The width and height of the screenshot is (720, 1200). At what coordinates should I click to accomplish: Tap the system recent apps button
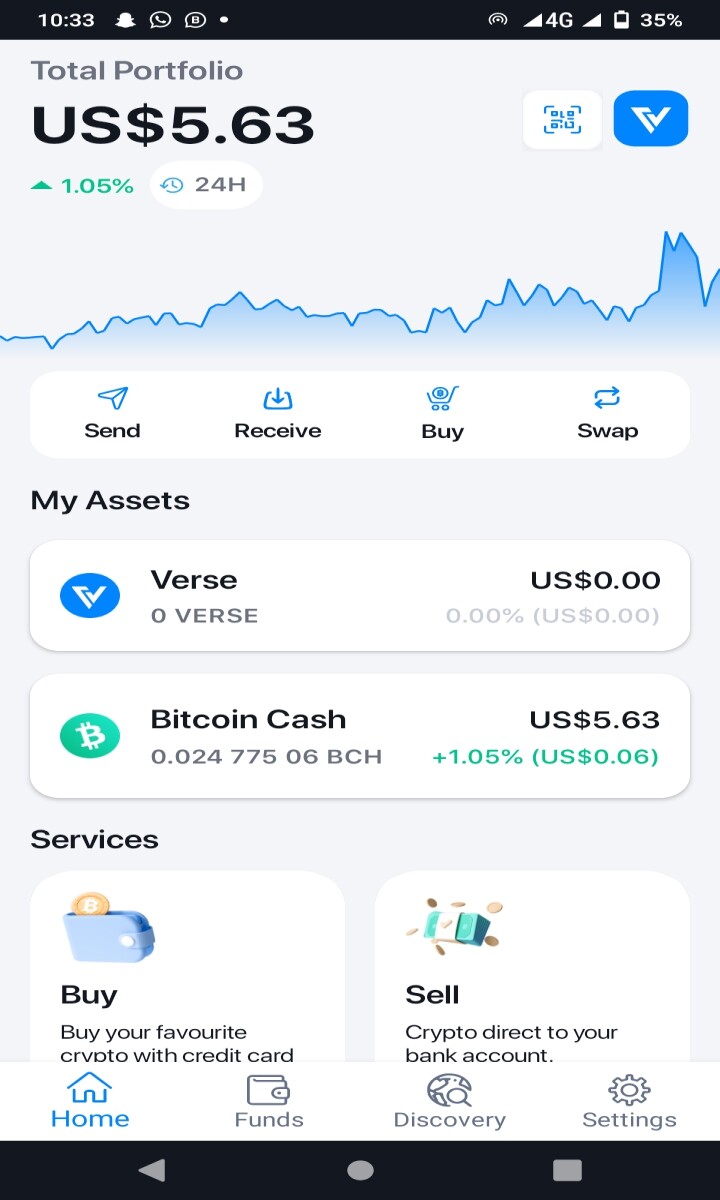coord(567,1170)
